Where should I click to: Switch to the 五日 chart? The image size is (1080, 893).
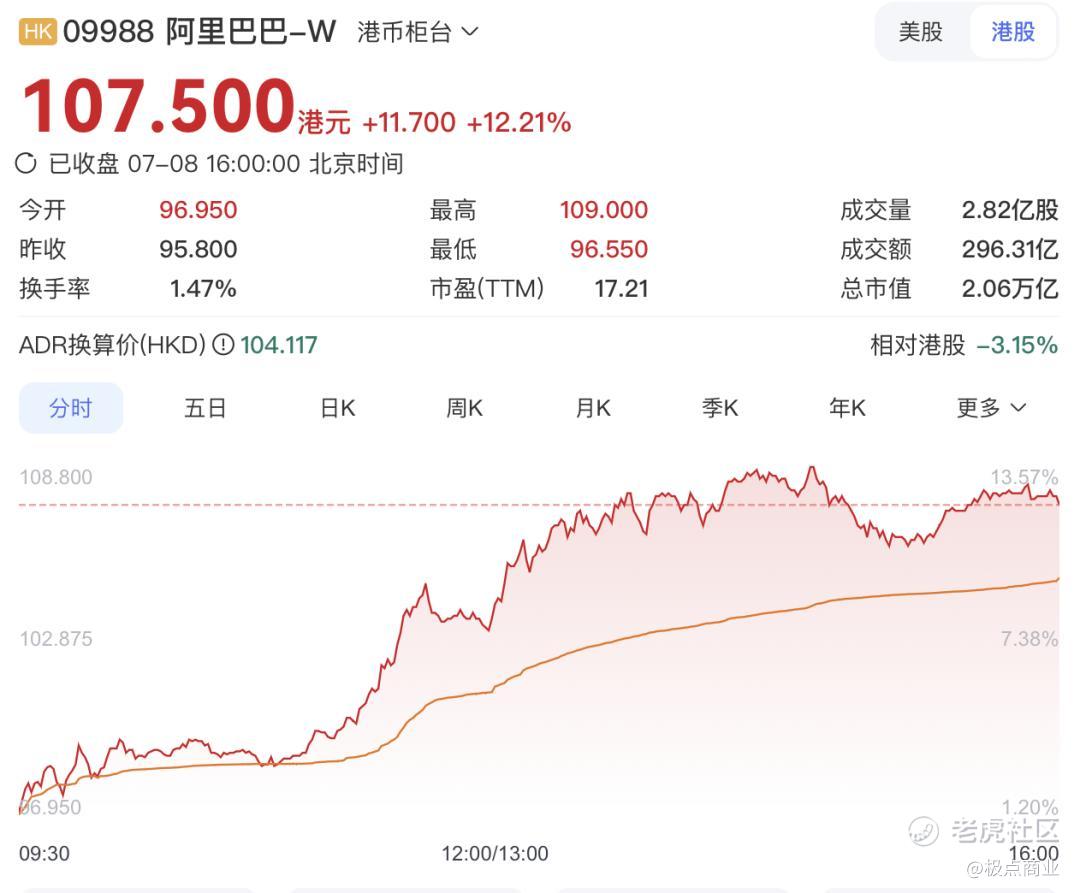tap(205, 408)
